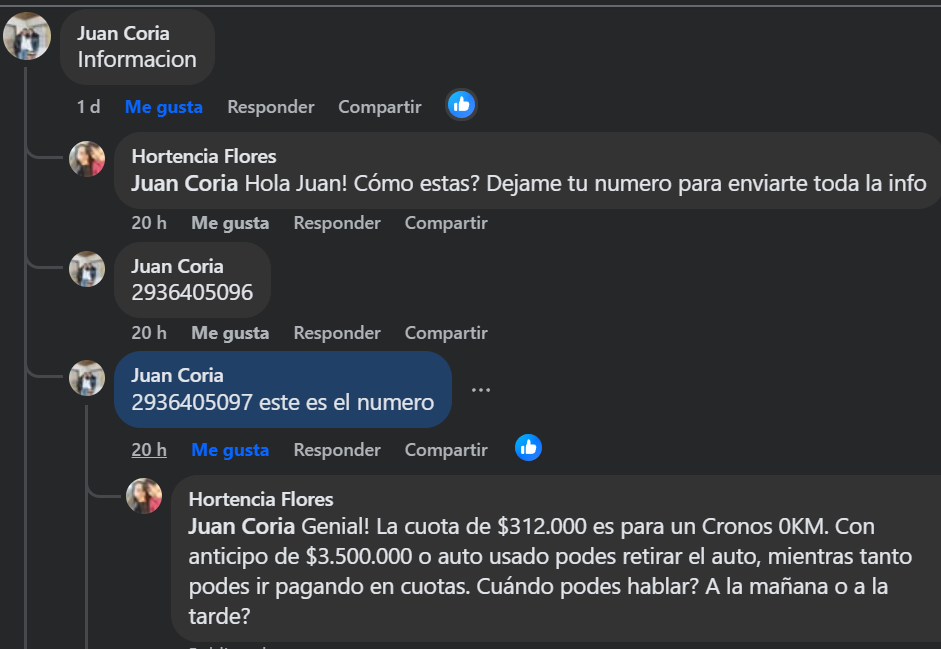The width and height of the screenshot is (941, 649).
Task: Open the three-dot menu for the este es el numero comment
Action: (x=481, y=390)
